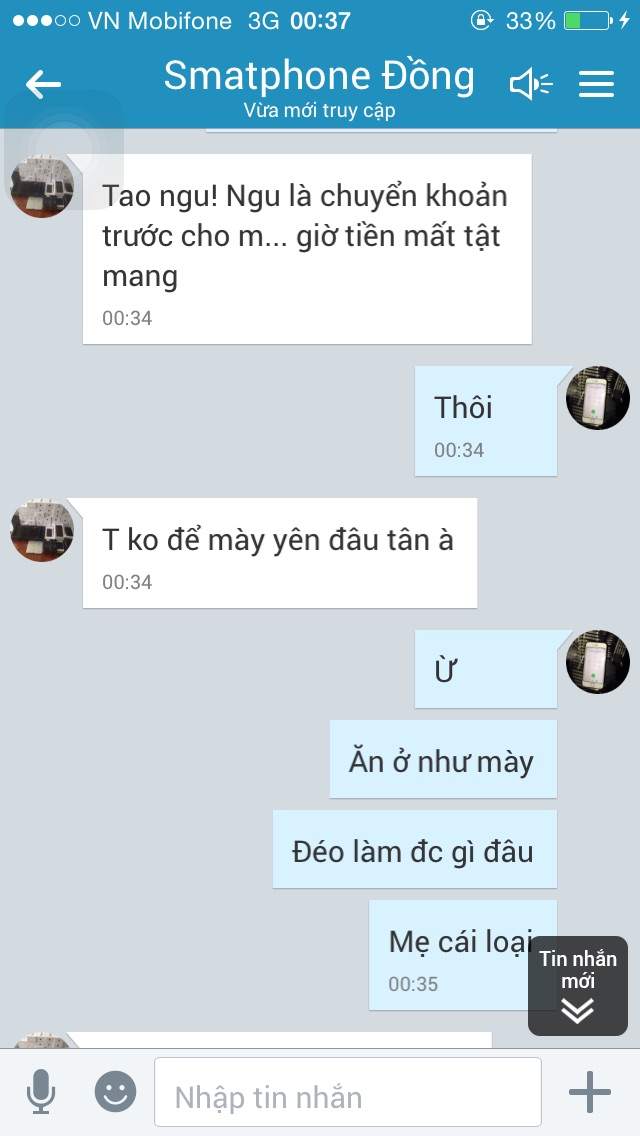This screenshot has height=1136, width=640.
Task: Open the sender avatar beside Tao ngu message
Action: (x=42, y=186)
